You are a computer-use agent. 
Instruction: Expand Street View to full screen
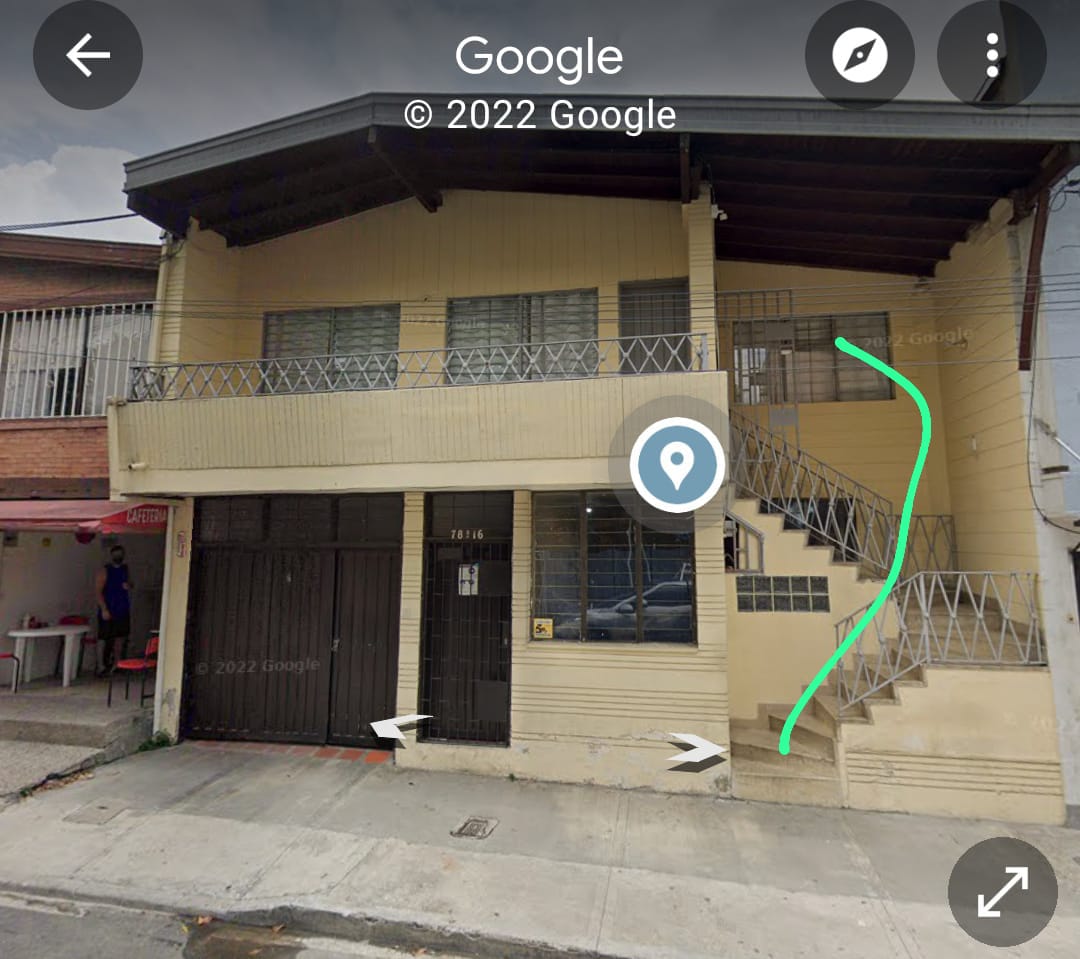pos(1002,891)
